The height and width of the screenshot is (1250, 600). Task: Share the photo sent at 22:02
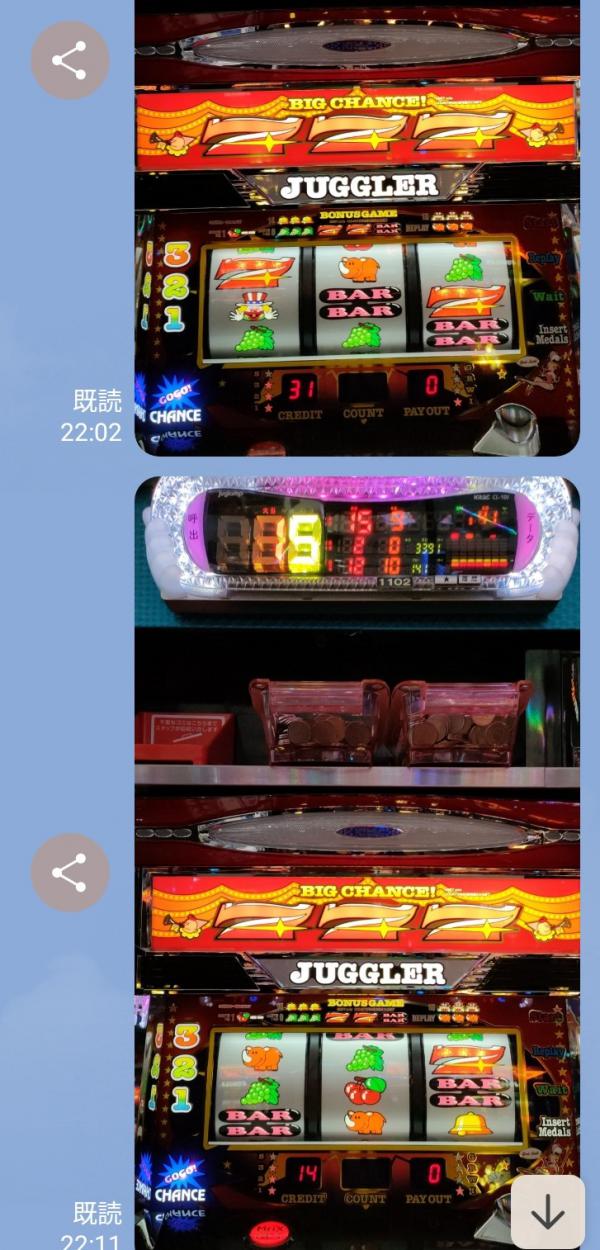click(x=69, y=60)
